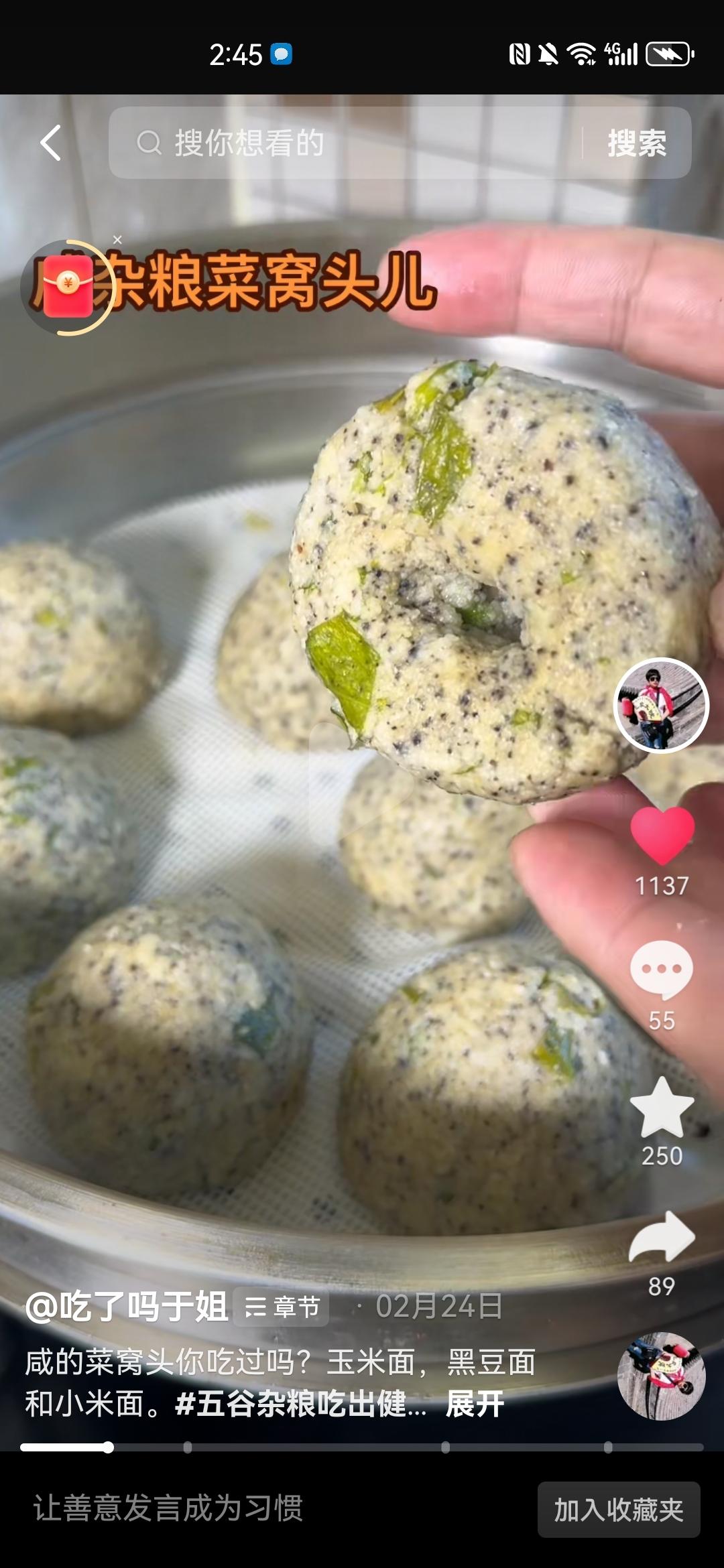The image size is (724, 1568).
Task: Dismiss the red envelope widget
Action: click(118, 239)
